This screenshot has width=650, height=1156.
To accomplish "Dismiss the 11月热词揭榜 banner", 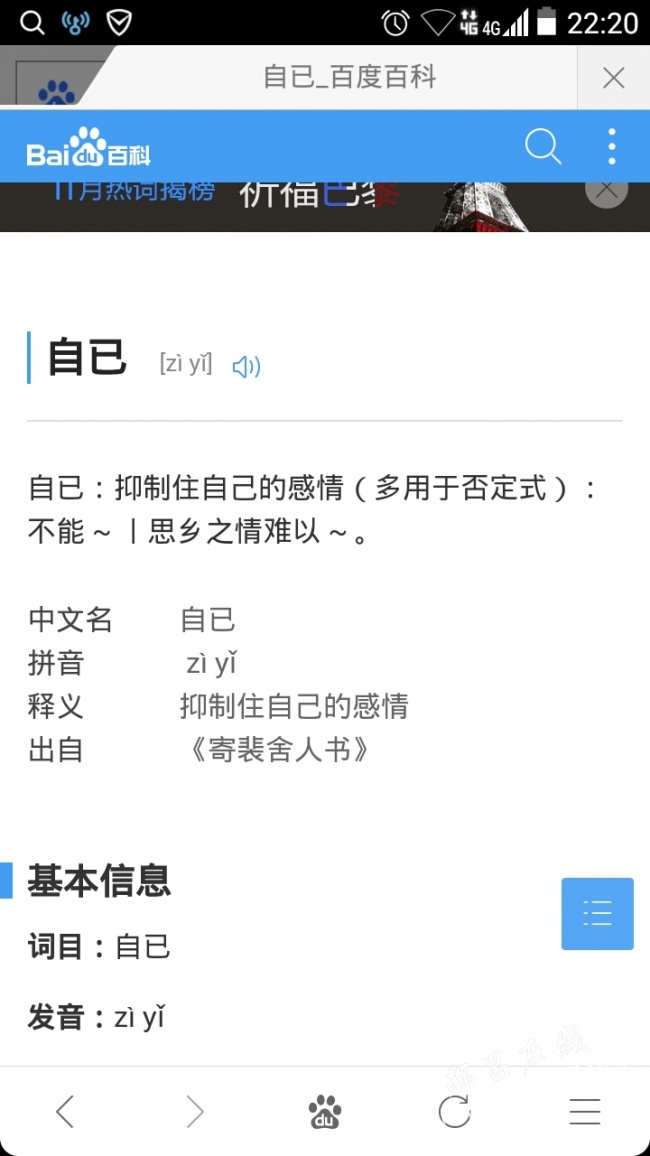I will coord(607,190).
